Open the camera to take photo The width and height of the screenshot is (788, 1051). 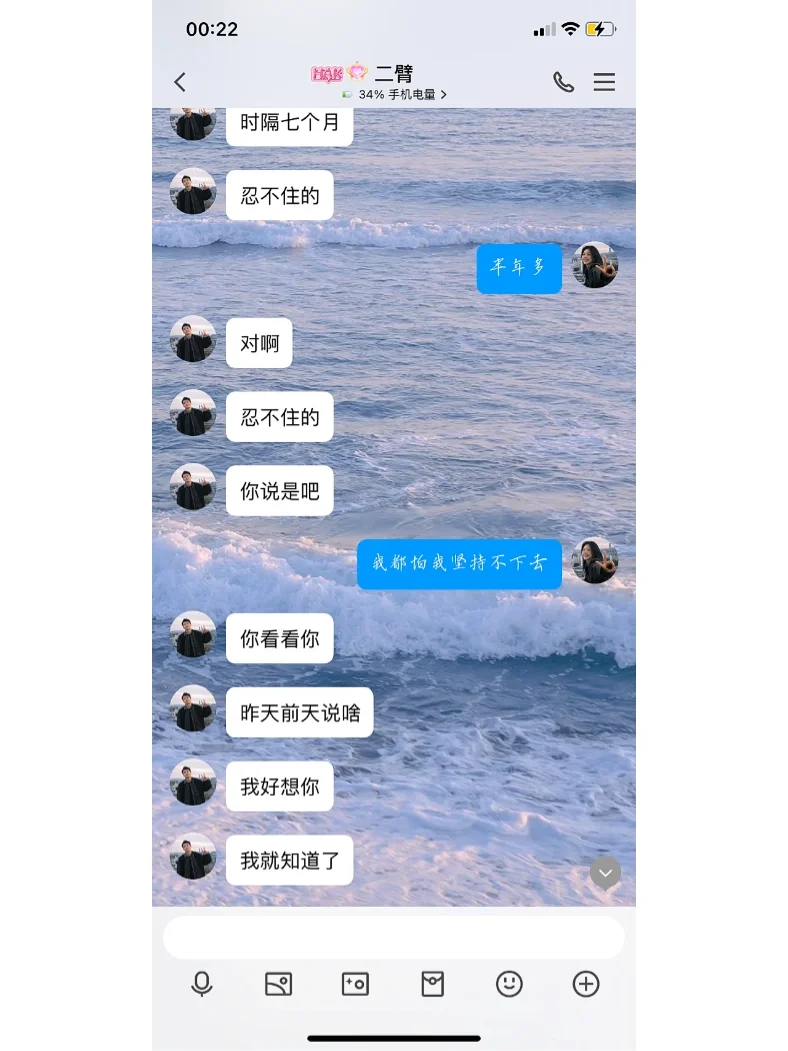[x=355, y=984]
